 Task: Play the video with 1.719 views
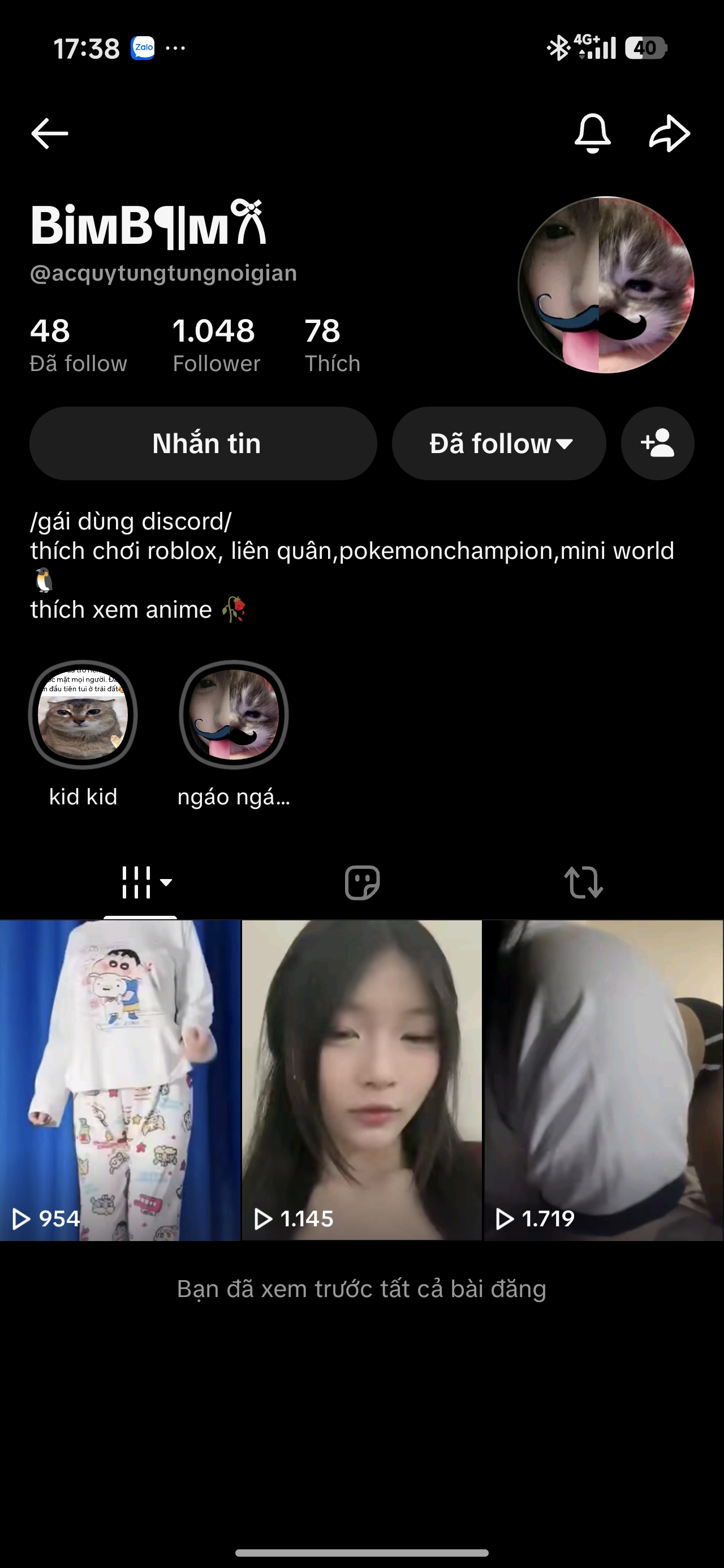pos(604,1080)
